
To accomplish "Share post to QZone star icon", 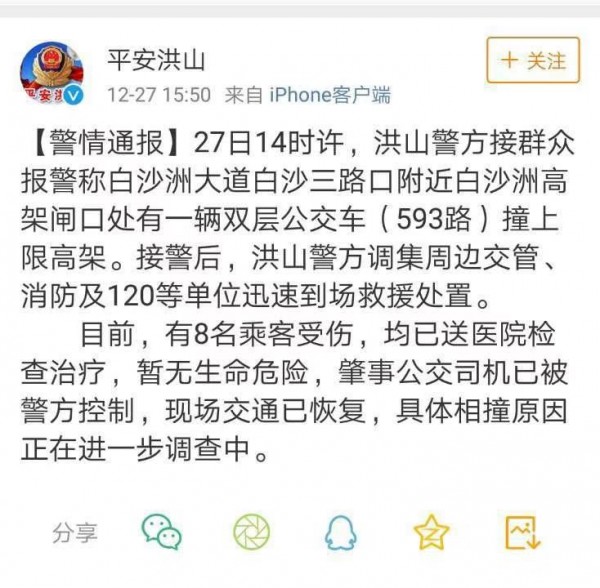I will coord(432,531).
